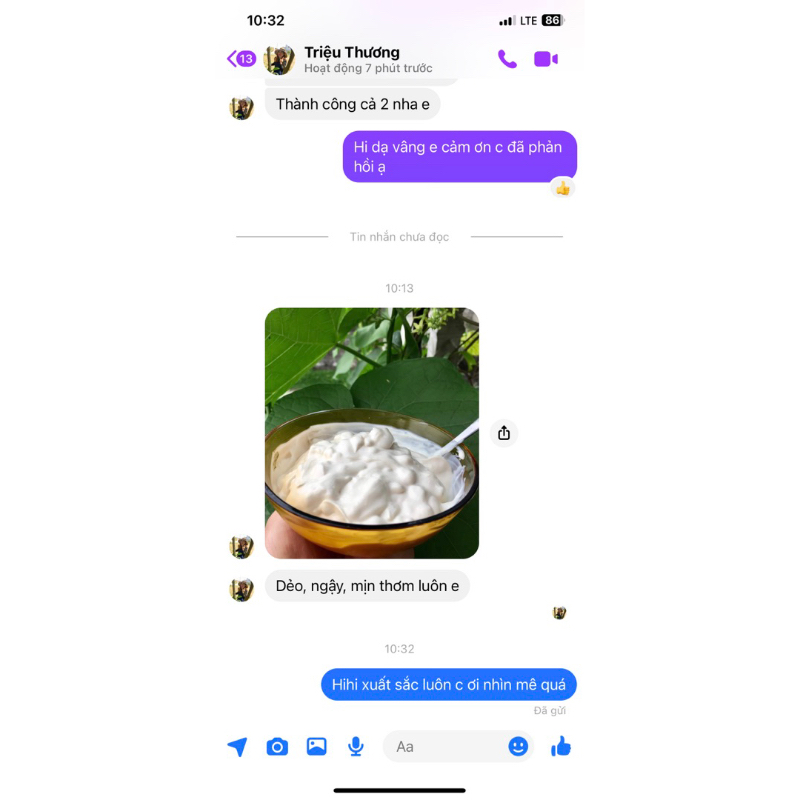Viewport: 800px width, 800px height.
Task: Open the yogurt bowl photo
Action: 371,433
